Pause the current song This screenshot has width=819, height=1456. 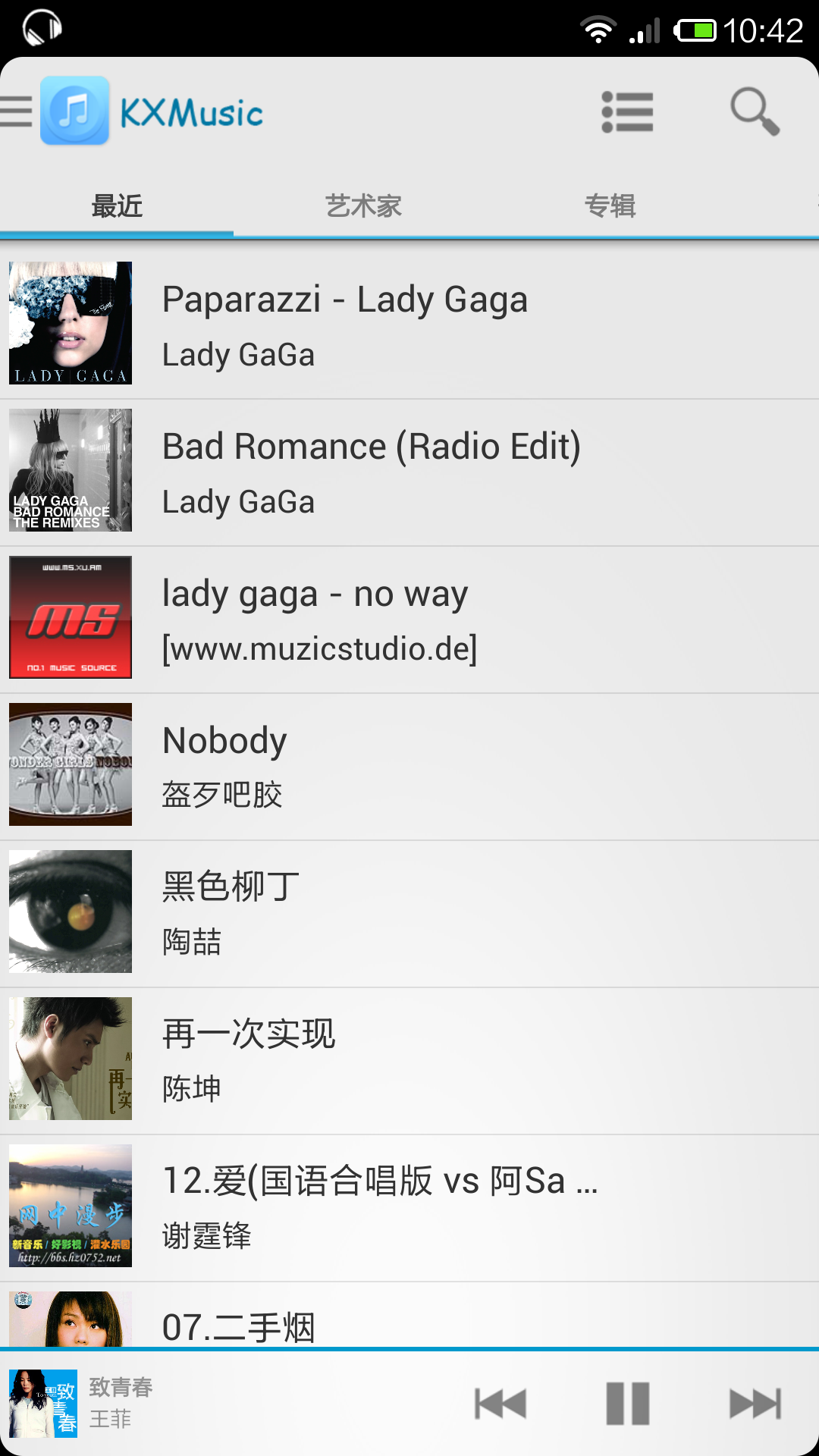628,1404
